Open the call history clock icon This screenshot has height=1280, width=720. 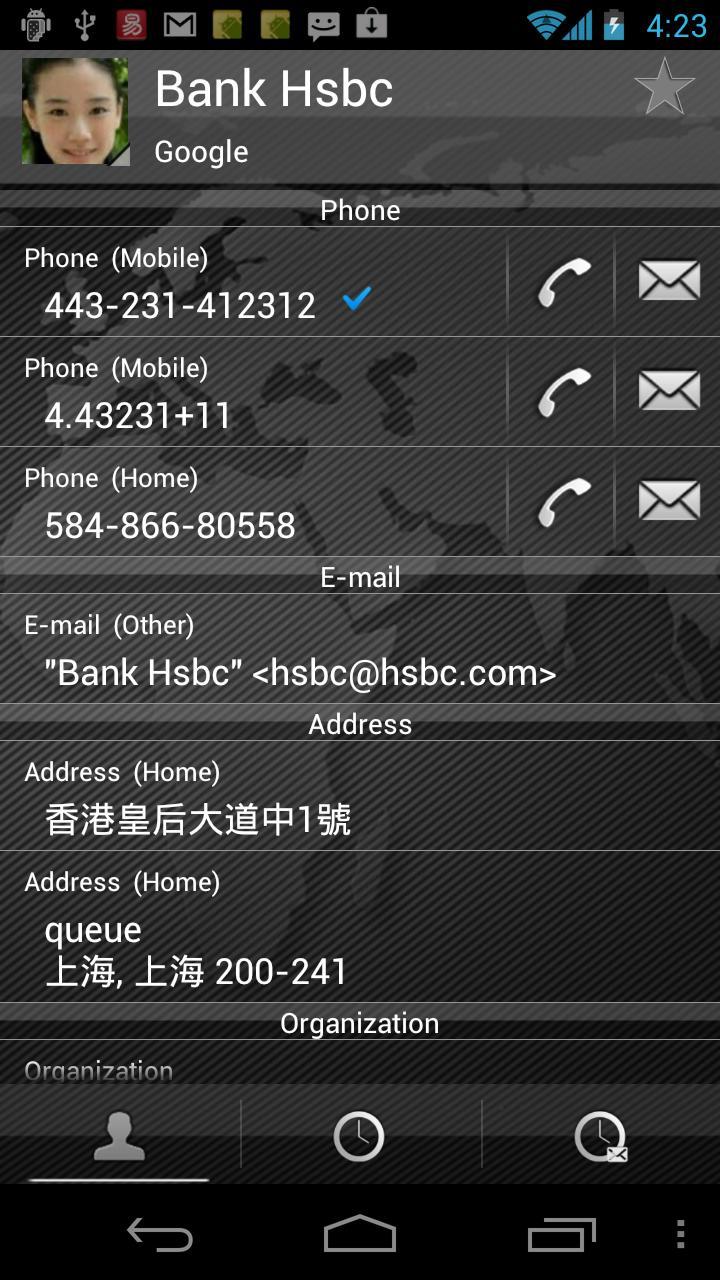coord(360,1137)
